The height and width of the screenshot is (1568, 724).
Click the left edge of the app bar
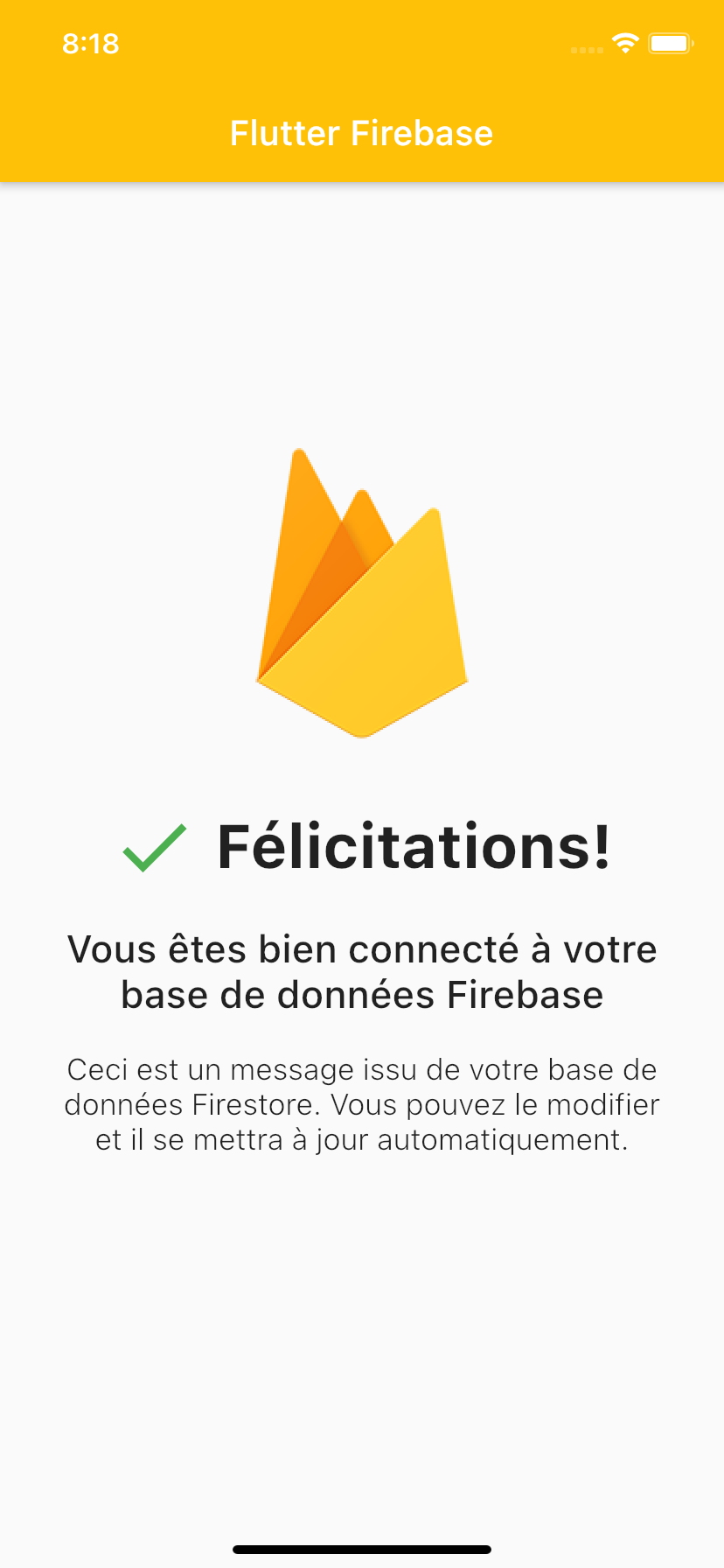pos(26,133)
